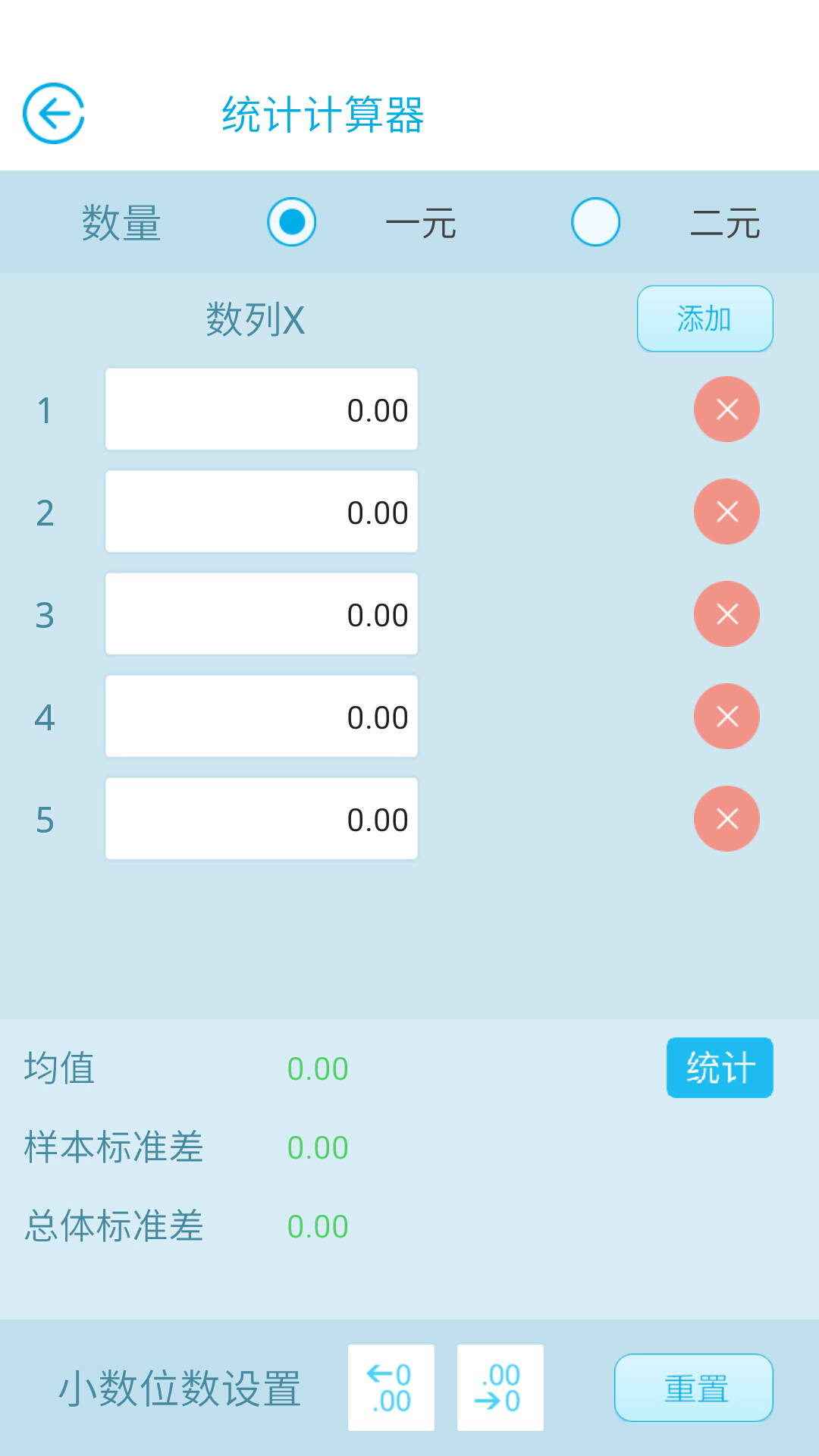Go back using the arrow icon
This screenshot has width=819, height=1456.
(53, 114)
